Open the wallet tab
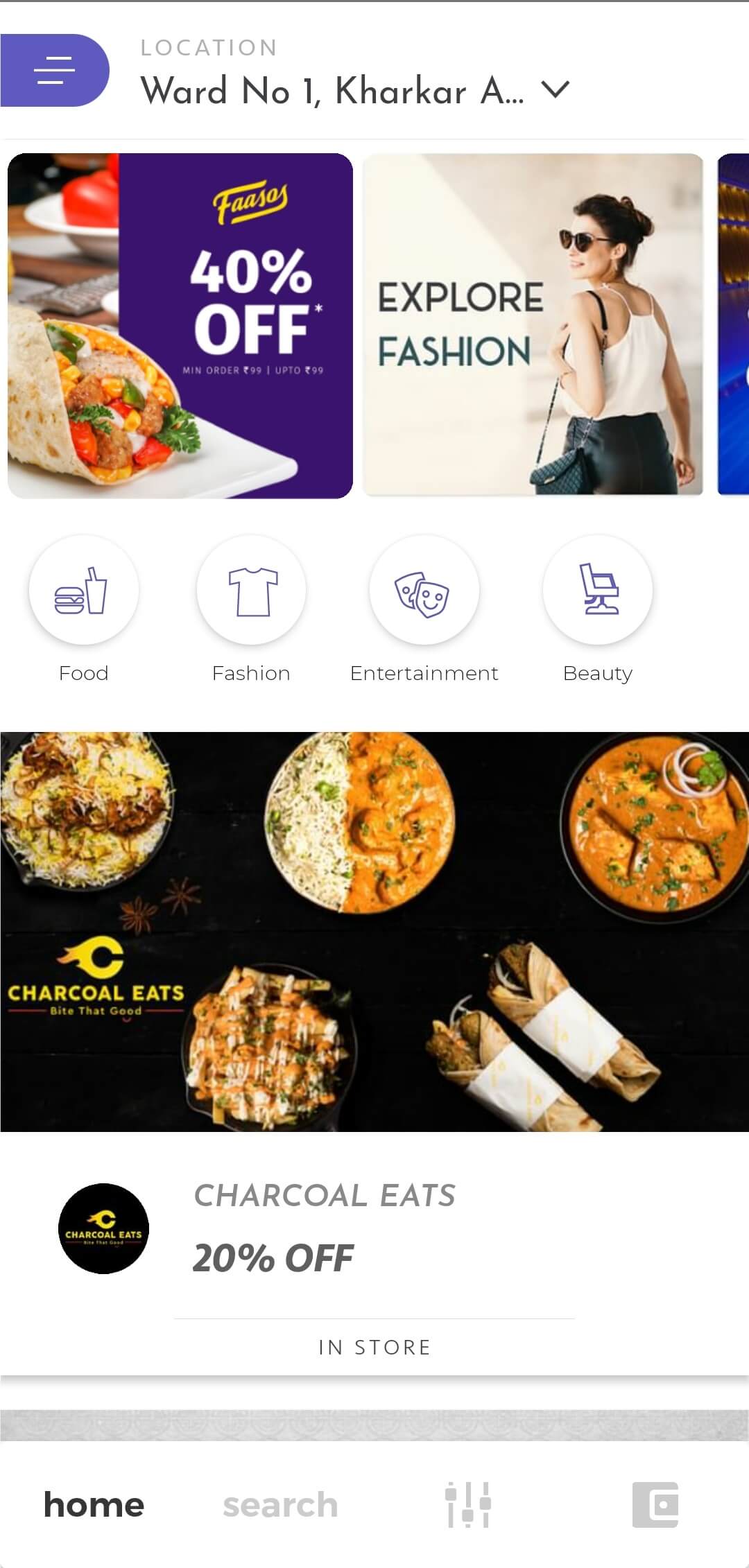Screen dimensions: 749x1568 (x=655, y=1505)
